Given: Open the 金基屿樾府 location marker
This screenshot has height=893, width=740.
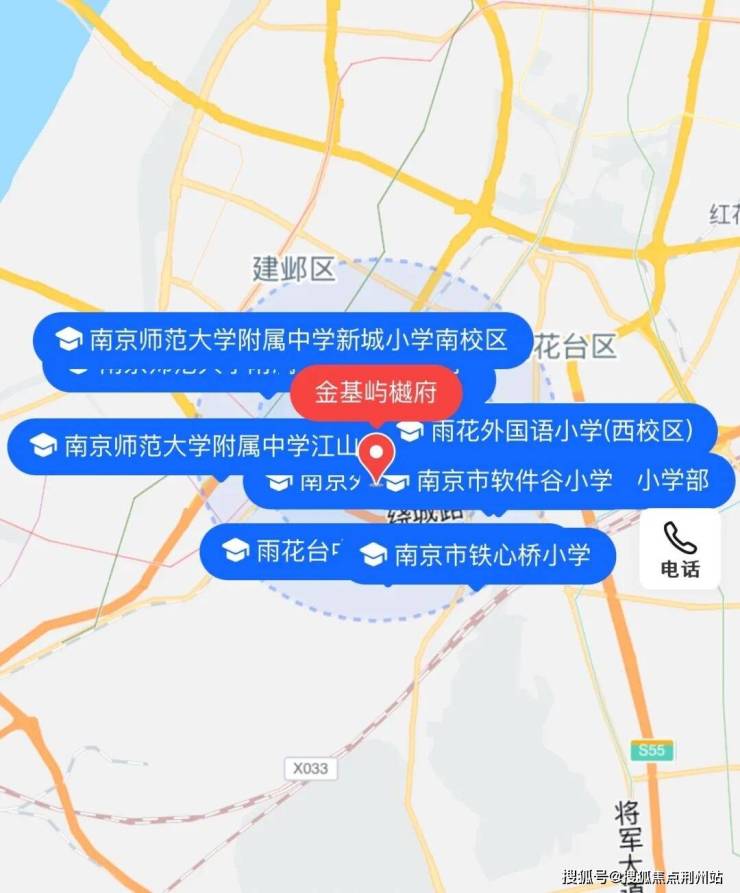Looking at the screenshot, I should tap(376, 392).
